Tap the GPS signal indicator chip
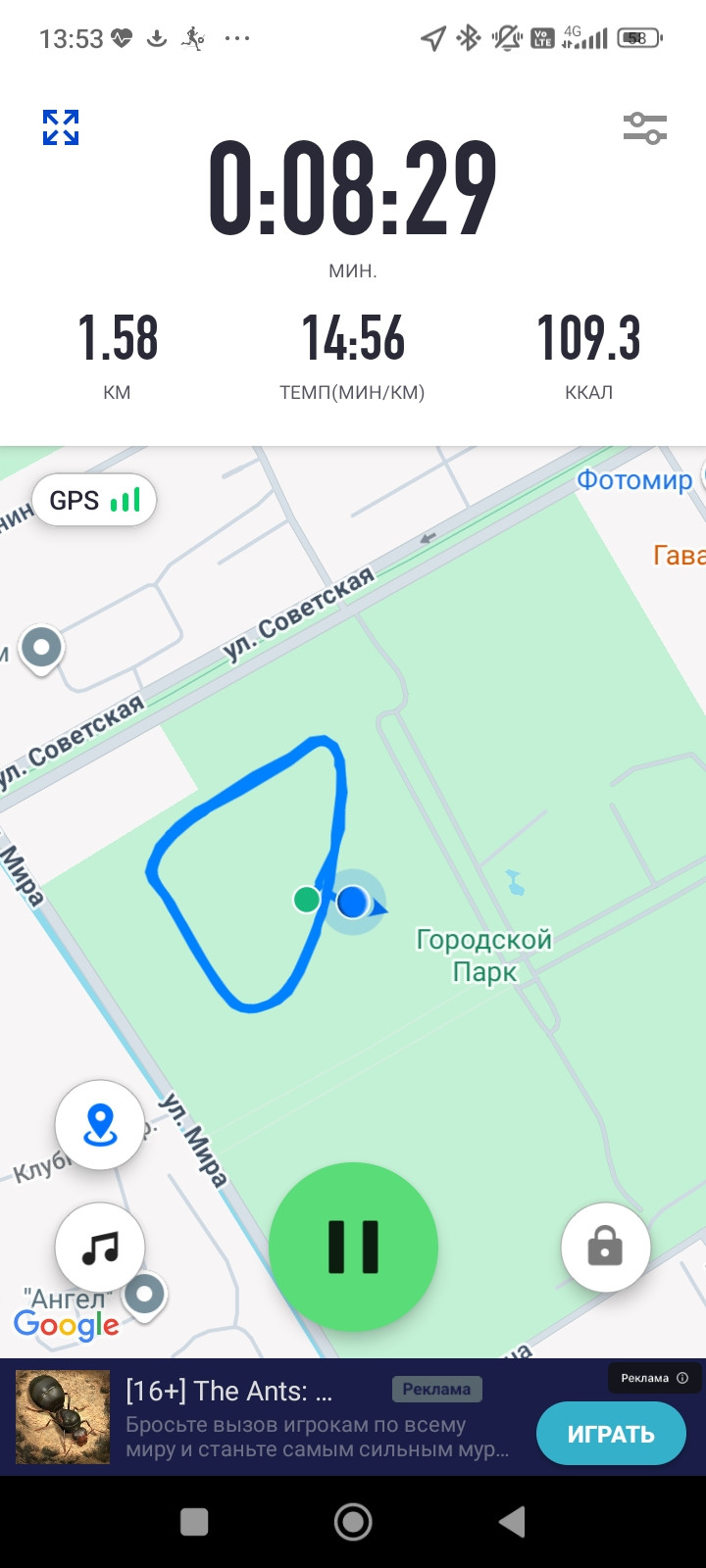706x1568 pixels. pyautogui.click(x=94, y=501)
